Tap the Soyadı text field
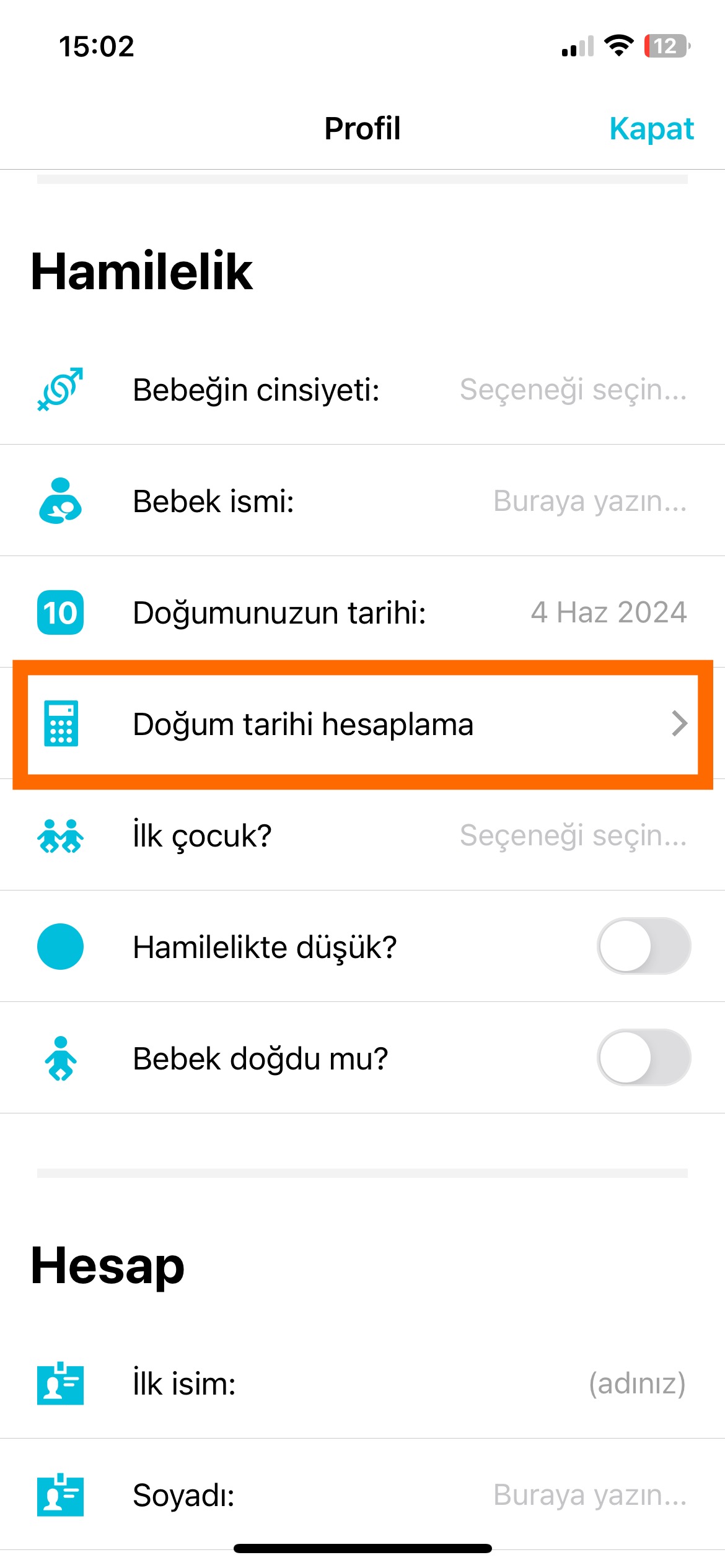 [x=589, y=1495]
